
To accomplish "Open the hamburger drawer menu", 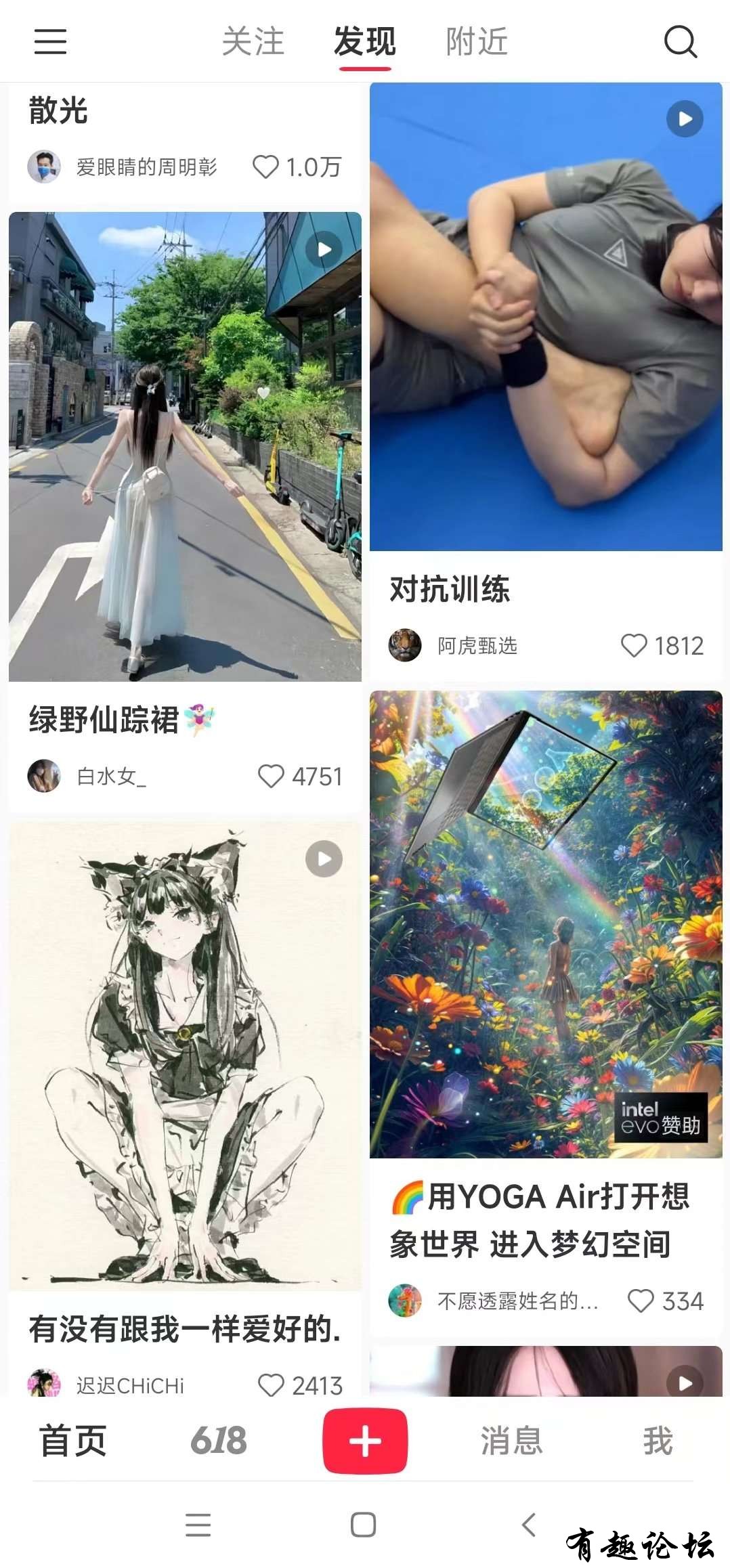I will click(x=51, y=41).
